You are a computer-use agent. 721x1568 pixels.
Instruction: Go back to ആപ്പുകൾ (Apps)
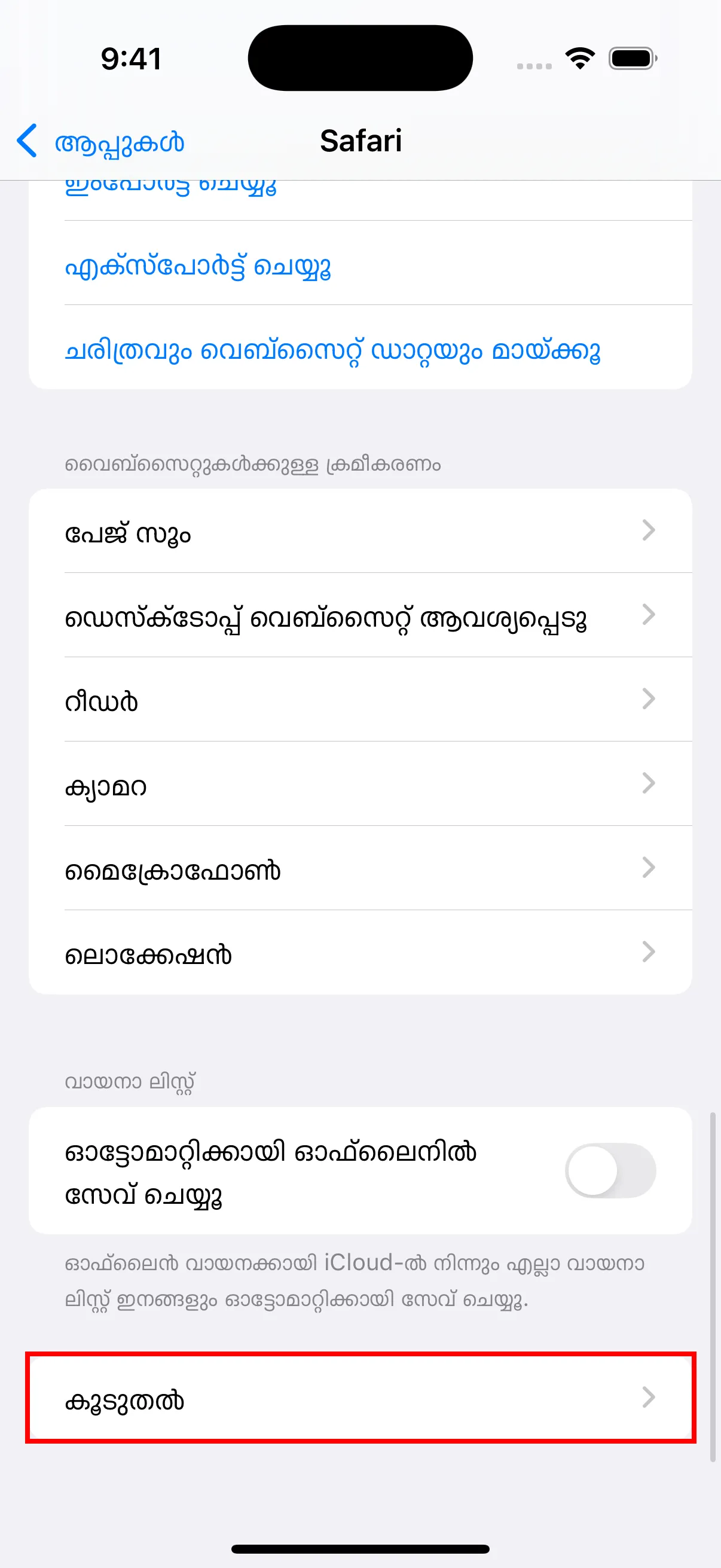pyautogui.click(x=100, y=142)
